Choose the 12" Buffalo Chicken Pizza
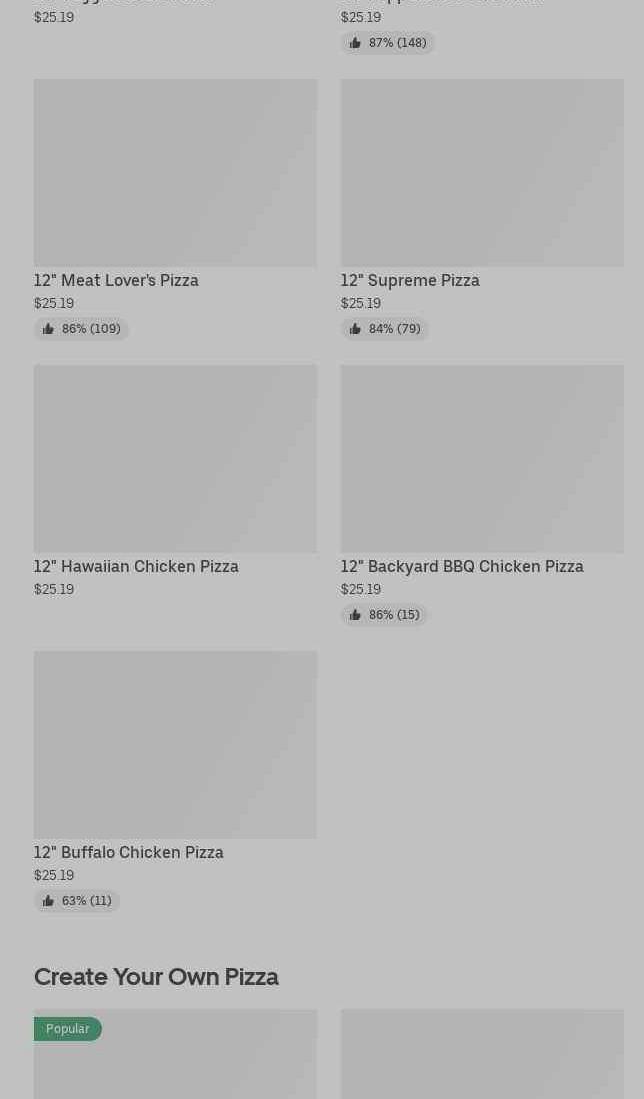644x1099 pixels. [x=175, y=745]
